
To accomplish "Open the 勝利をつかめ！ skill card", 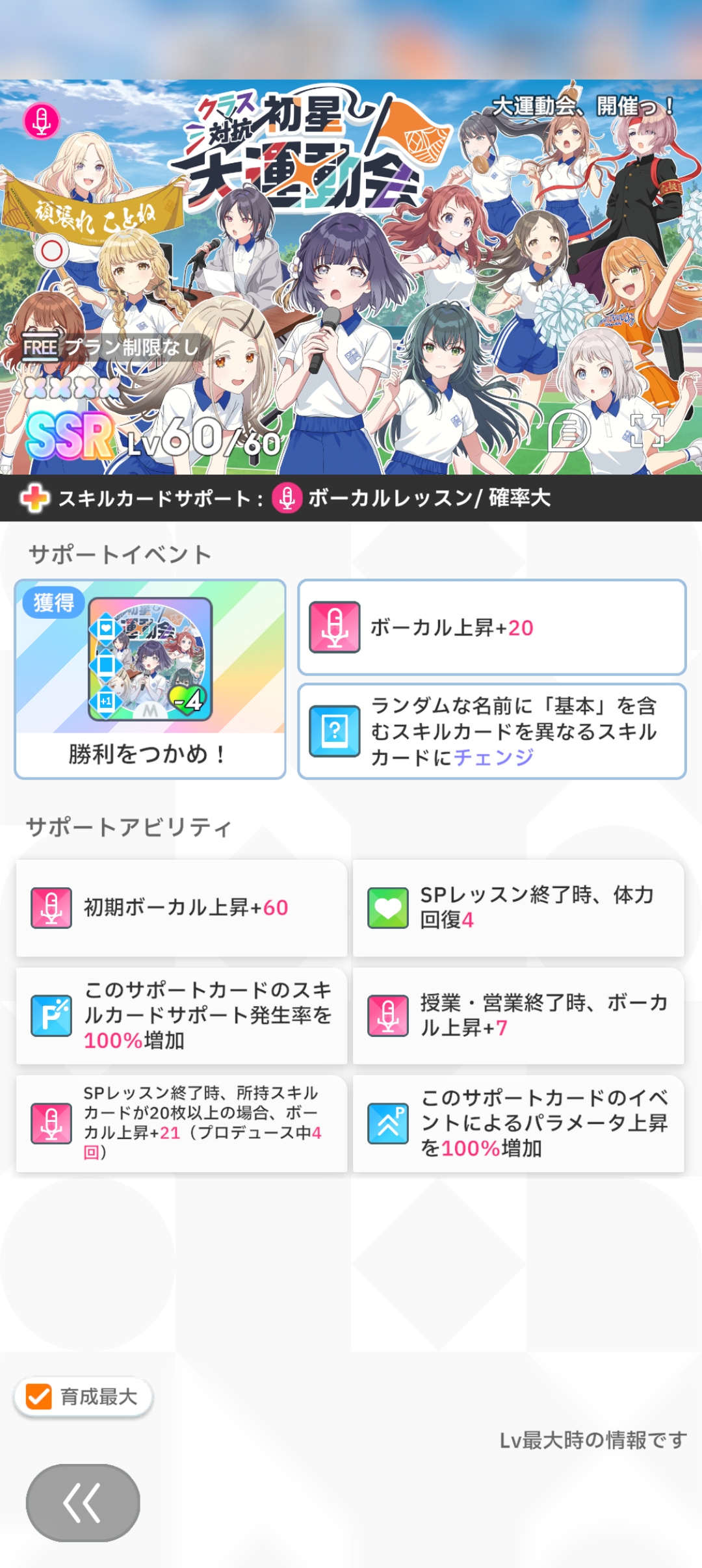I will pos(150,679).
